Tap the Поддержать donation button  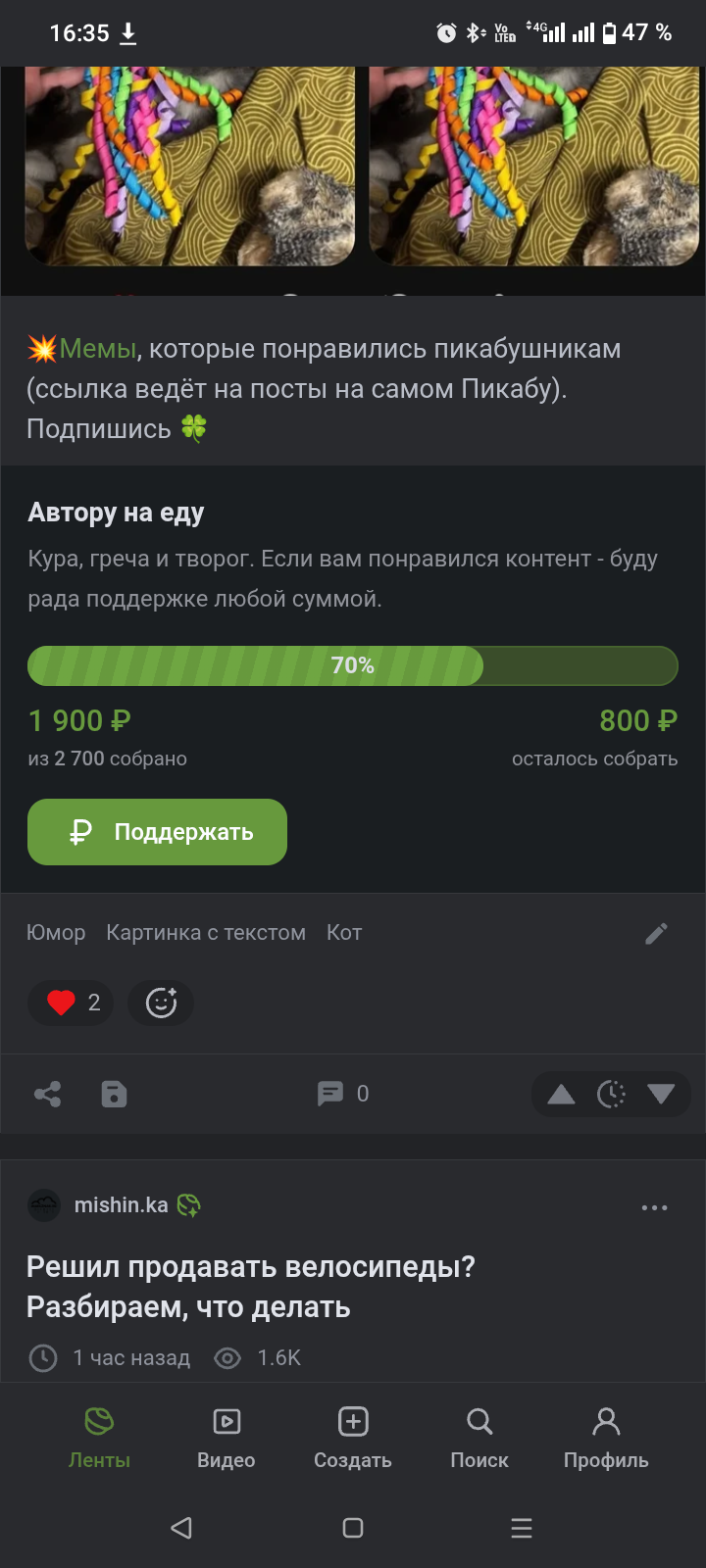(x=157, y=832)
